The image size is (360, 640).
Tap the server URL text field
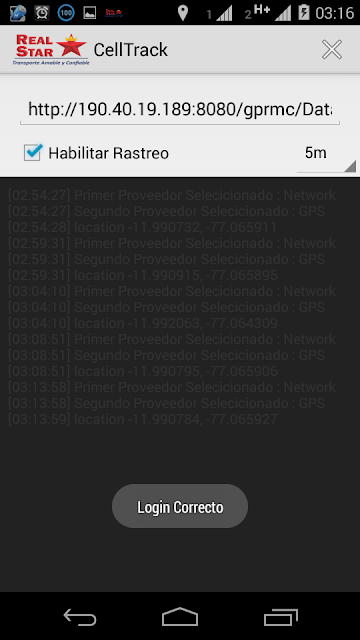pos(180,110)
